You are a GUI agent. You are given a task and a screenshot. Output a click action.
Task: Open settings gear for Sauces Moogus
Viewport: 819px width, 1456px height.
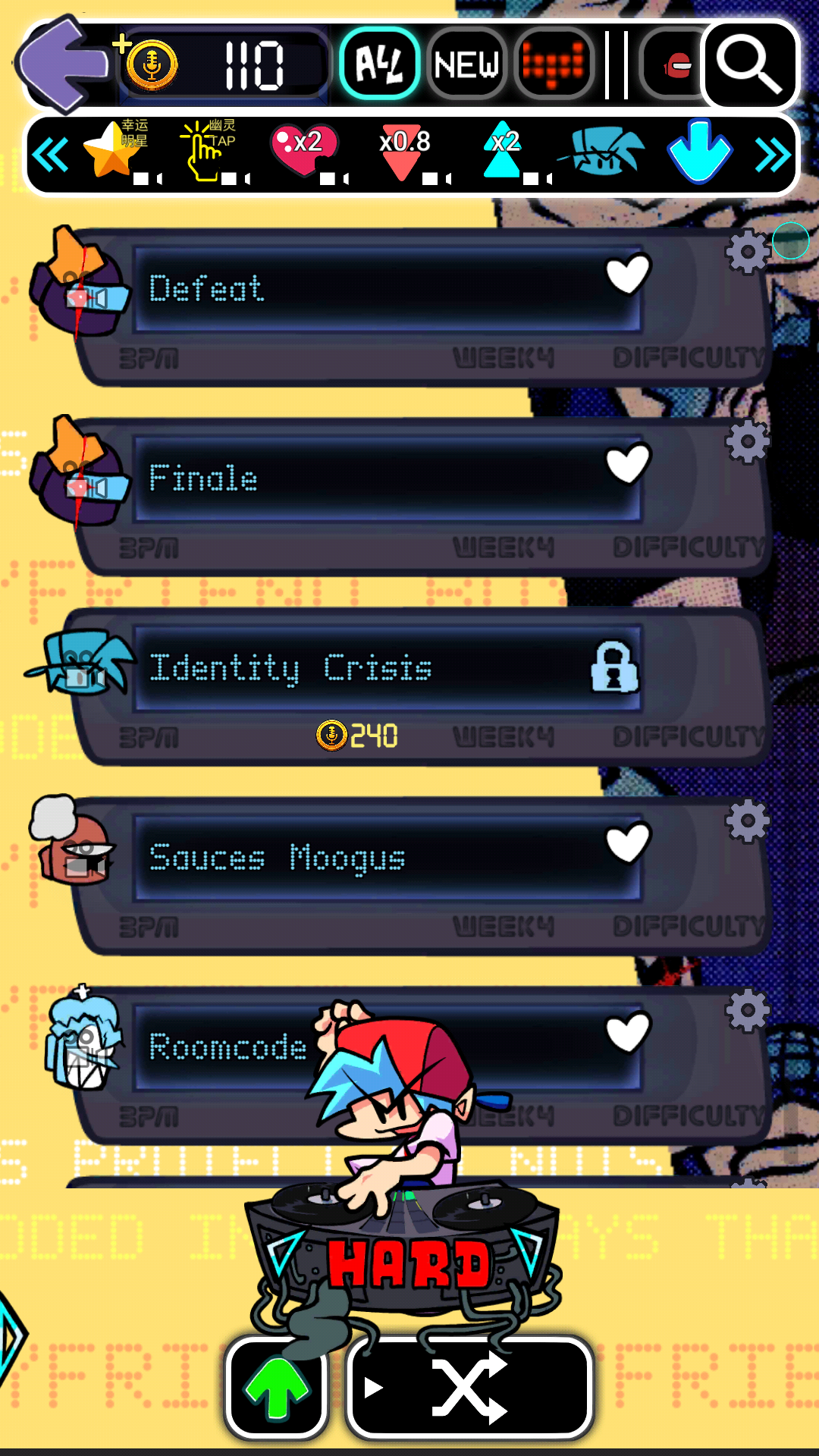(747, 821)
